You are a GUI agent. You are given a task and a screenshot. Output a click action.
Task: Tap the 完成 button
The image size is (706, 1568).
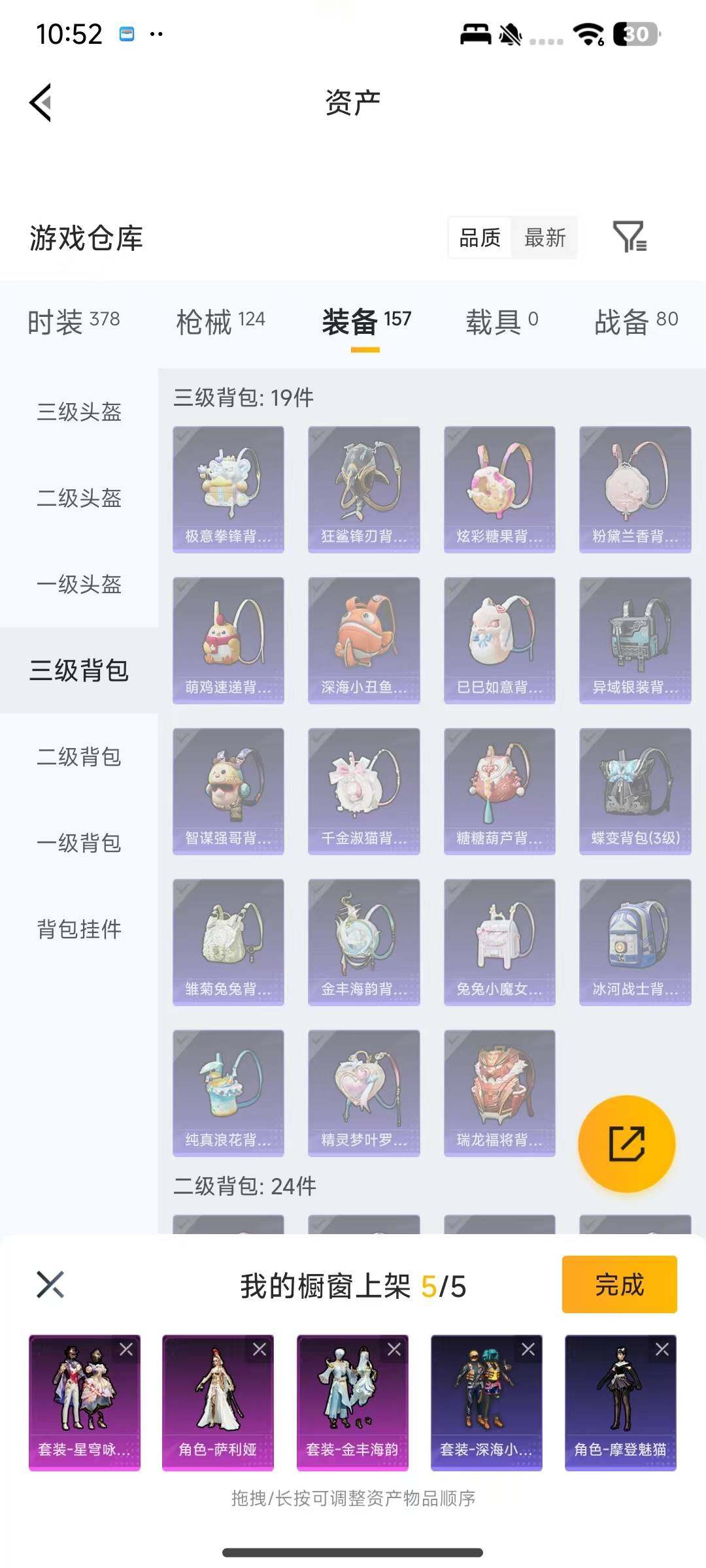(619, 1284)
